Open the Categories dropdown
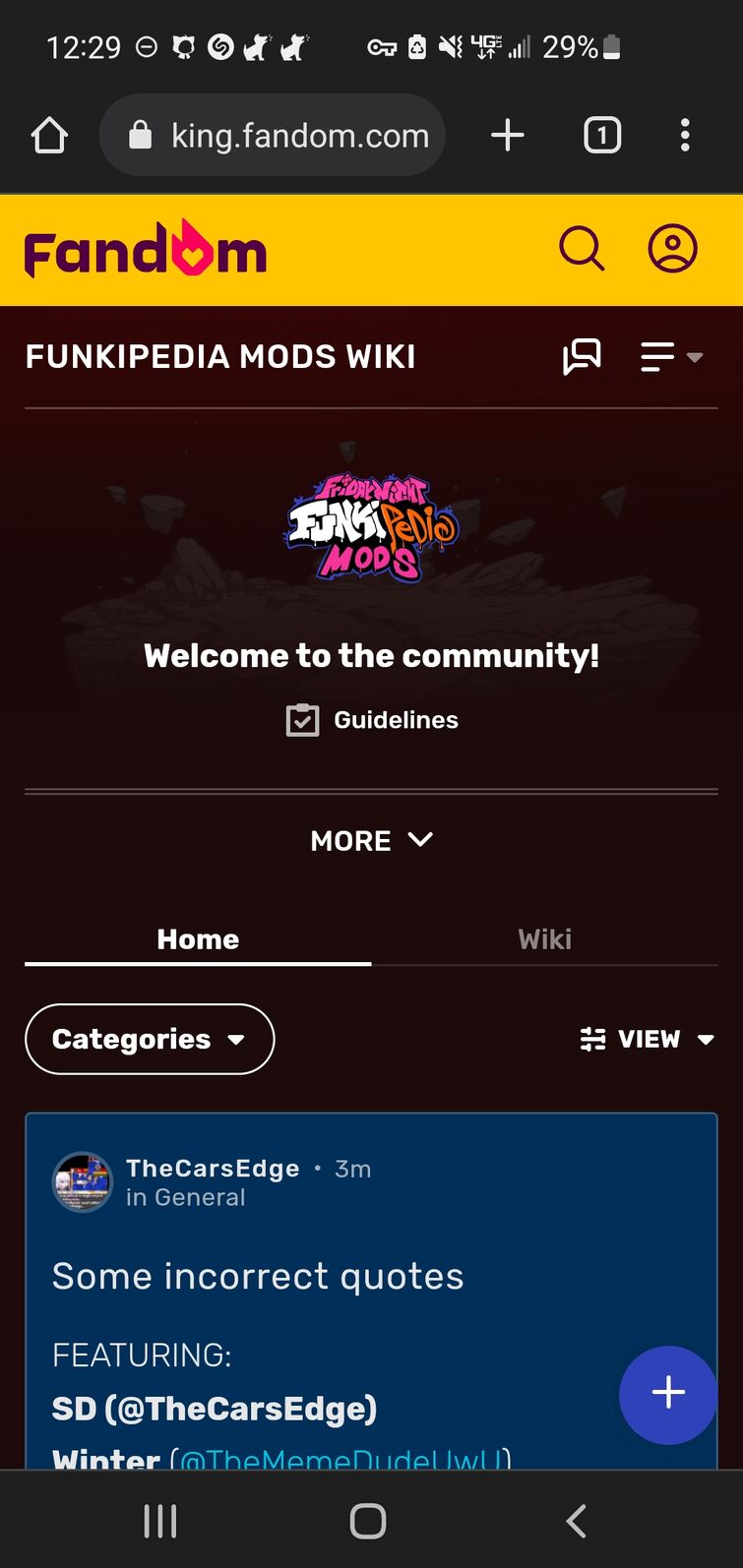The height and width of the screenshot is (1568, 743). pyautogui.click(x=150, y=1040)
